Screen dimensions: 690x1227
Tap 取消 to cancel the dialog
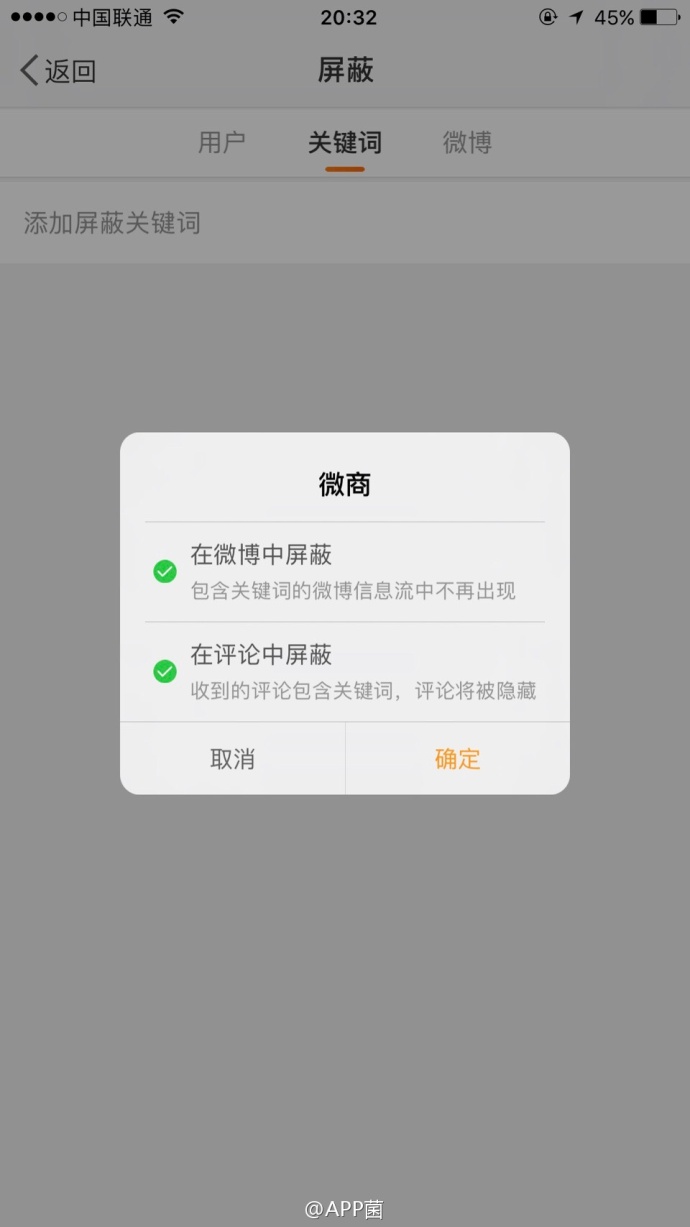pyautogui.click(x=232, y=759)
